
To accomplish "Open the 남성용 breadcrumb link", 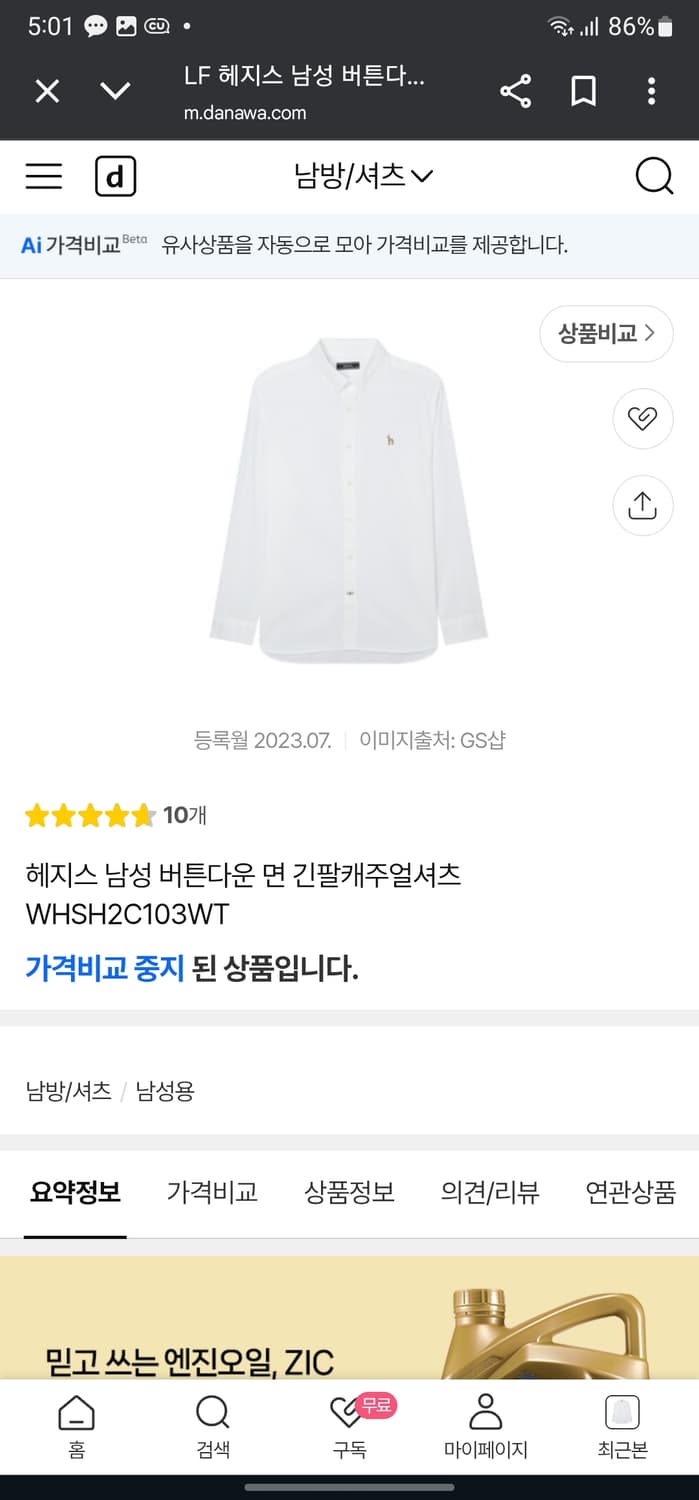I will tap(165, 1091).
